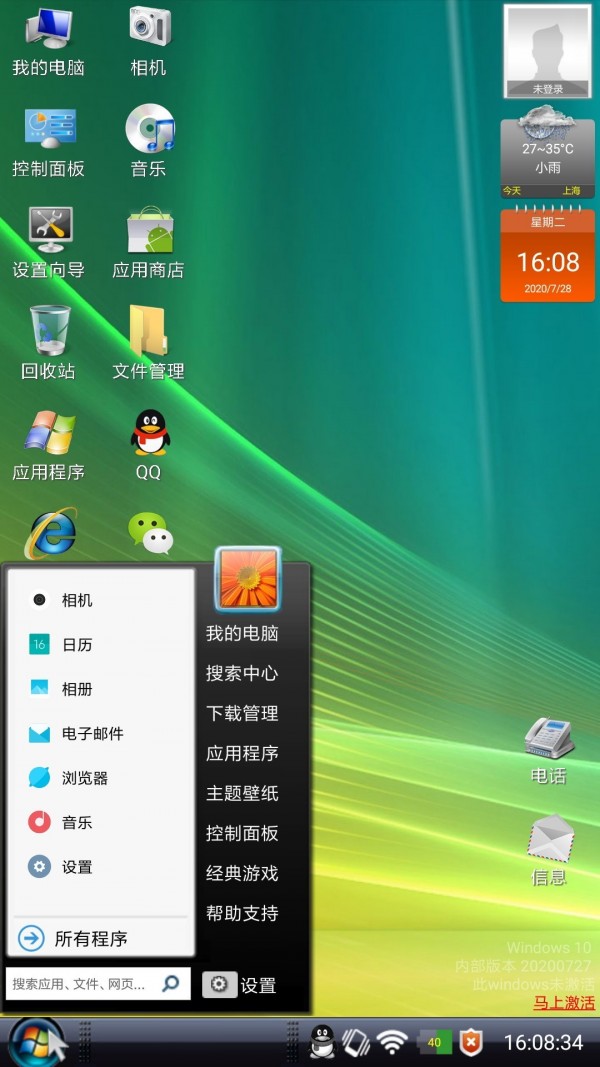Viewport: 600px width, 1067px height.
Task: Launch QQ from the desktop
Action: point(149,443)
